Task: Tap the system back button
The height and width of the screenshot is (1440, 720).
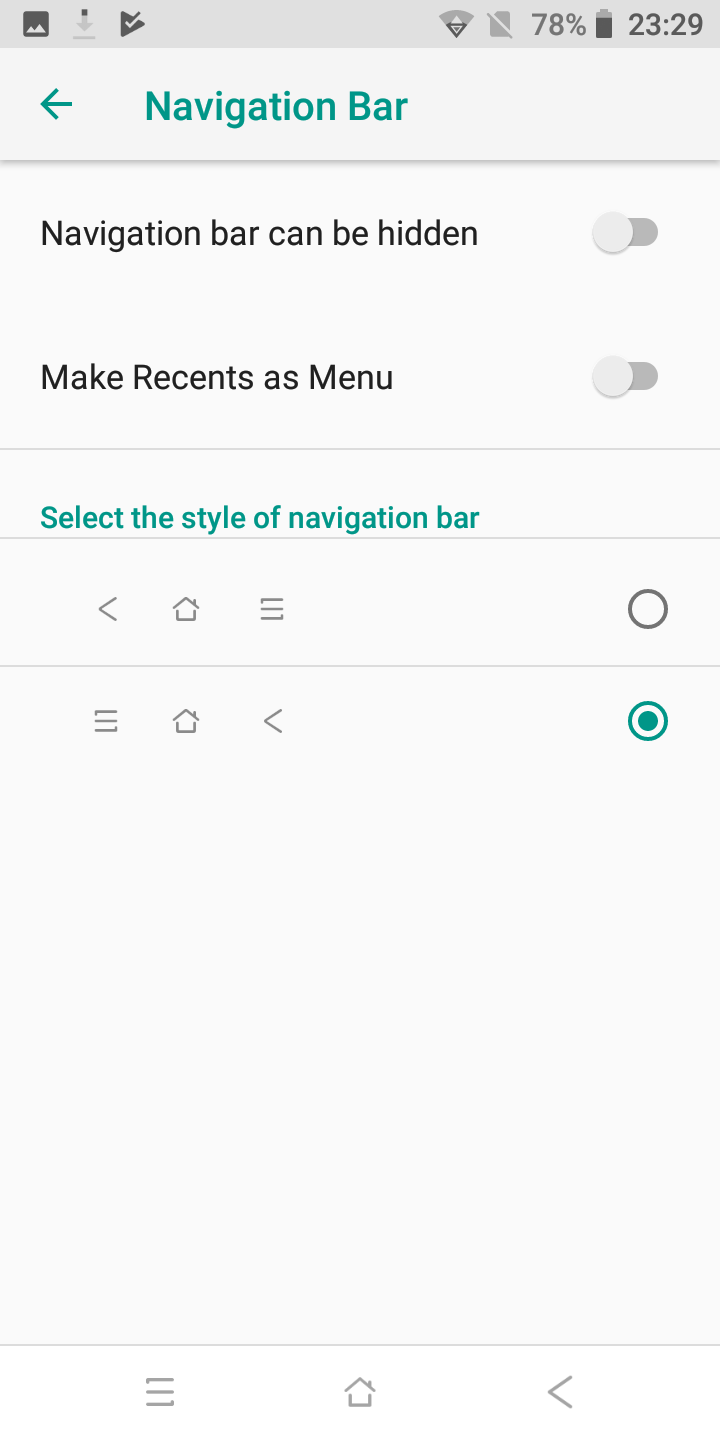Action: [560, 1392]
